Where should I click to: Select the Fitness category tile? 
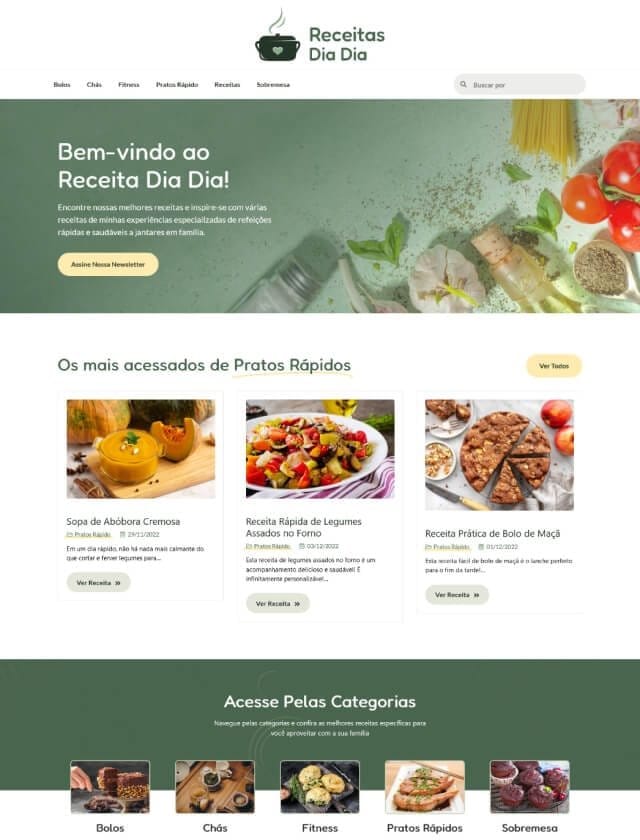tap(320, 787)
